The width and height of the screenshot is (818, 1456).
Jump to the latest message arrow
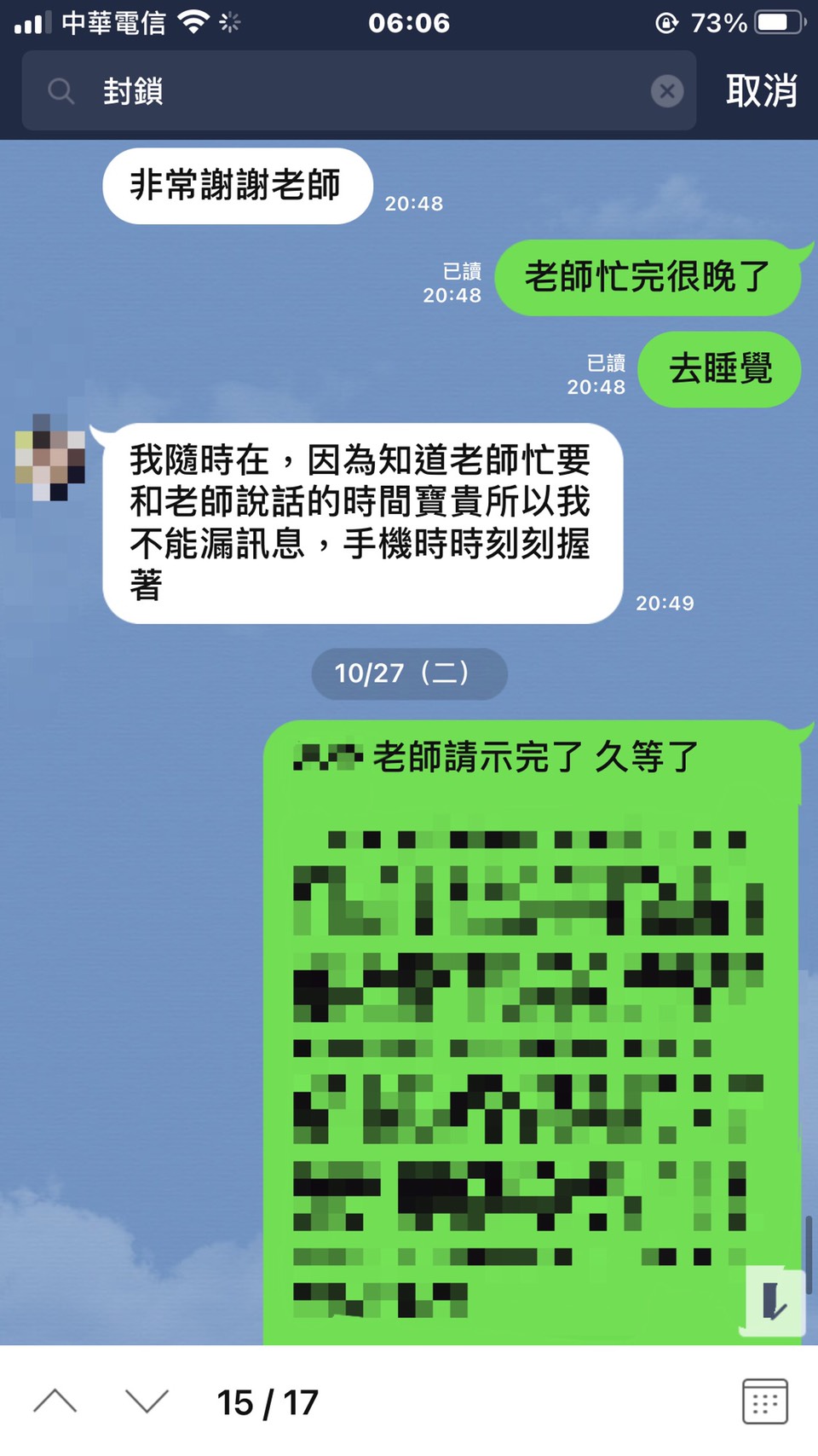click(x=774, y=1301)
